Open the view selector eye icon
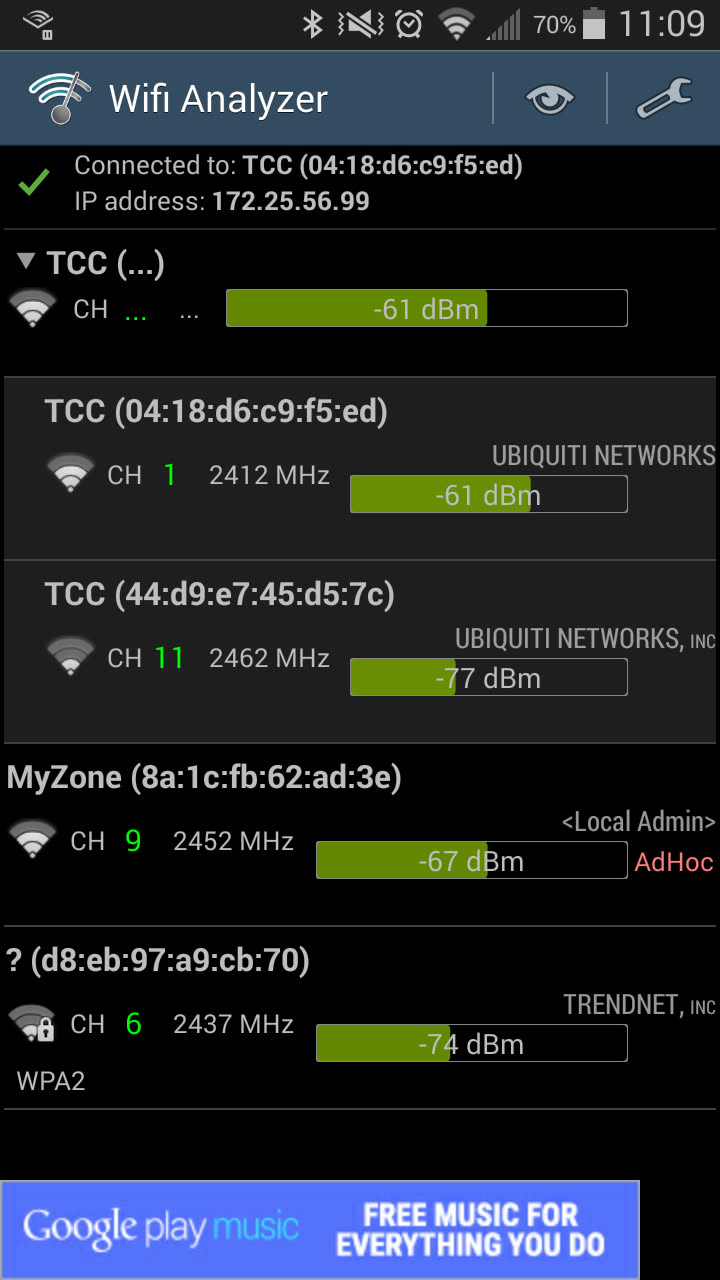 point(549,98)
